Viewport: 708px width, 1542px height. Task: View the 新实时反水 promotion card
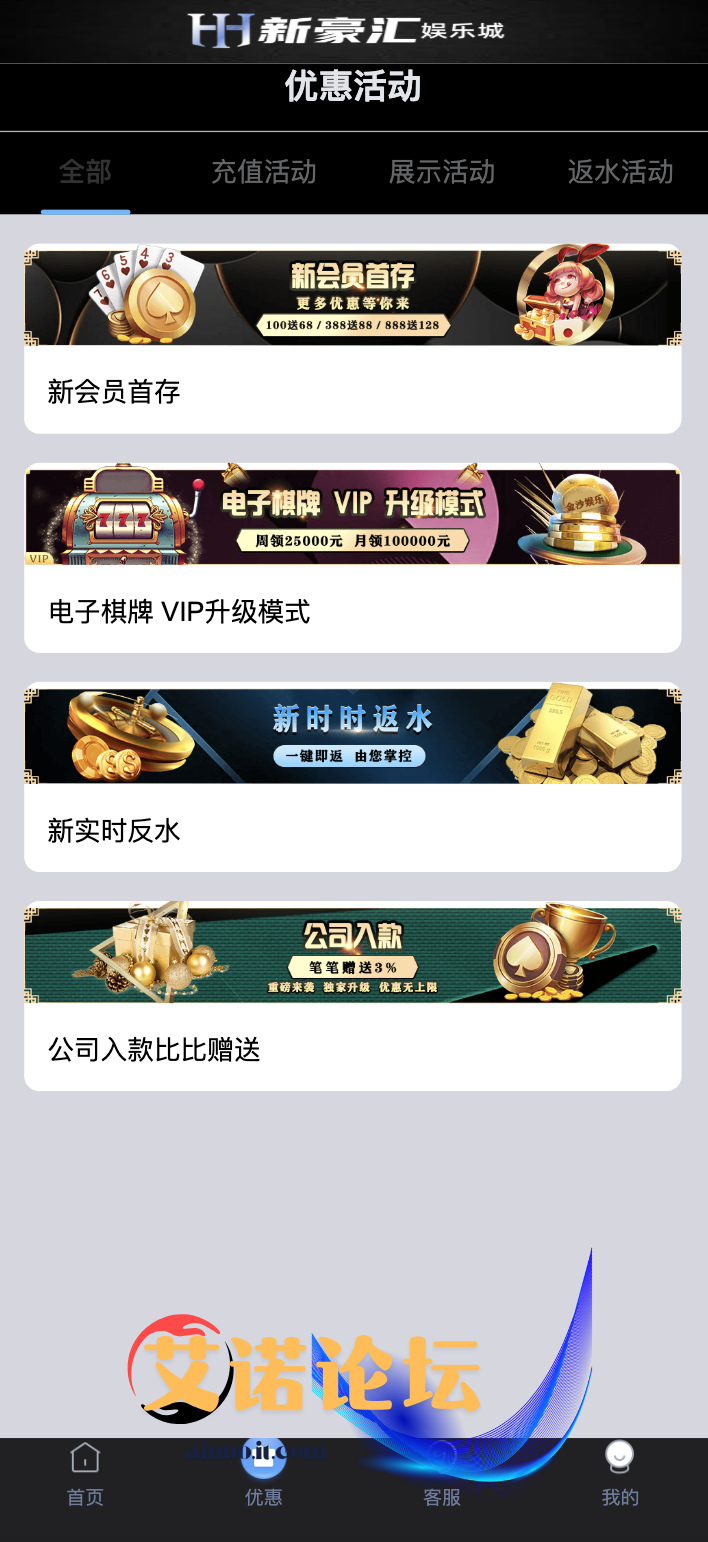(352, 777)
